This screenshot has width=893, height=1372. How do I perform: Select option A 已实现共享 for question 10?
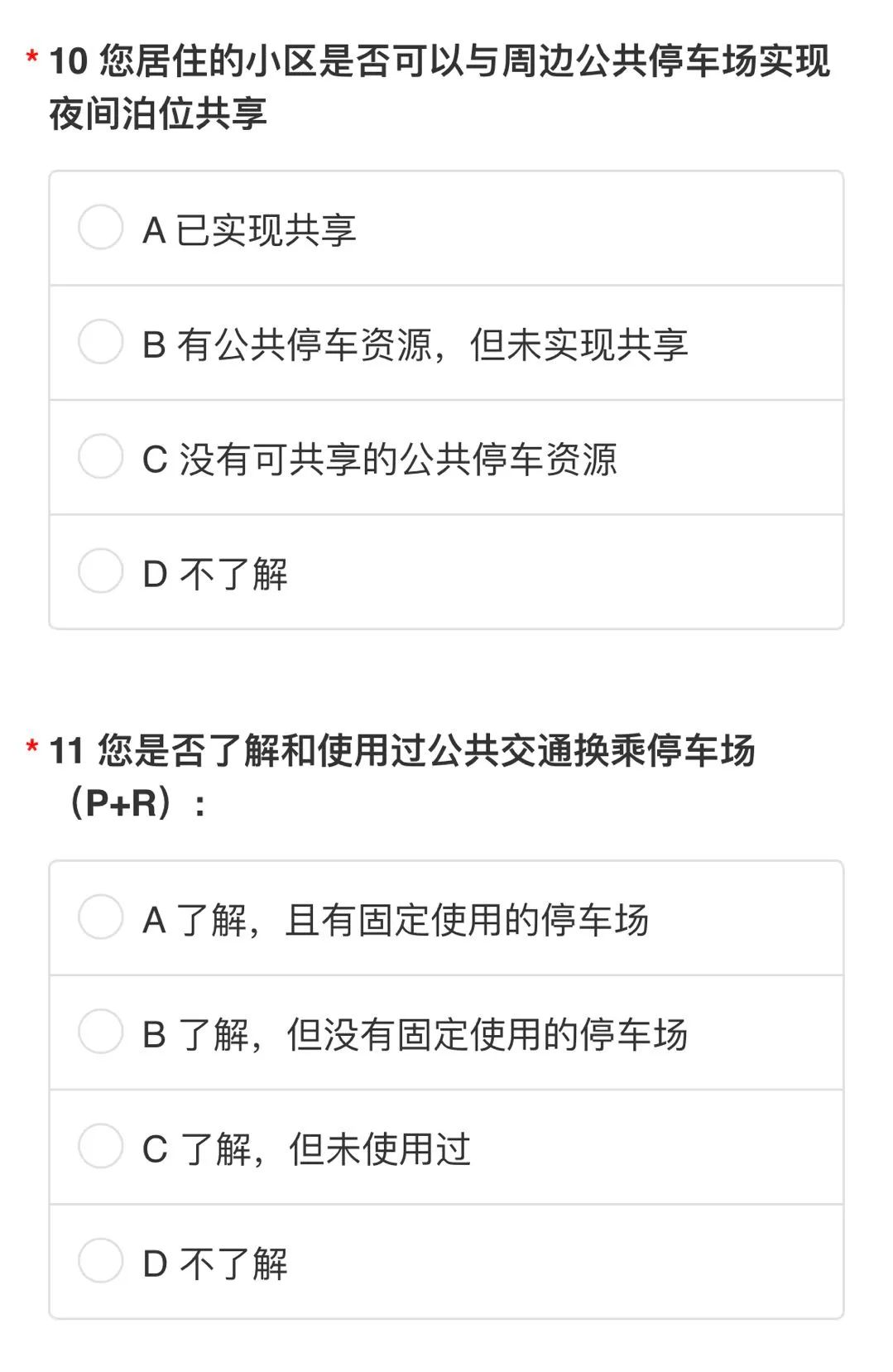(101, 228)
